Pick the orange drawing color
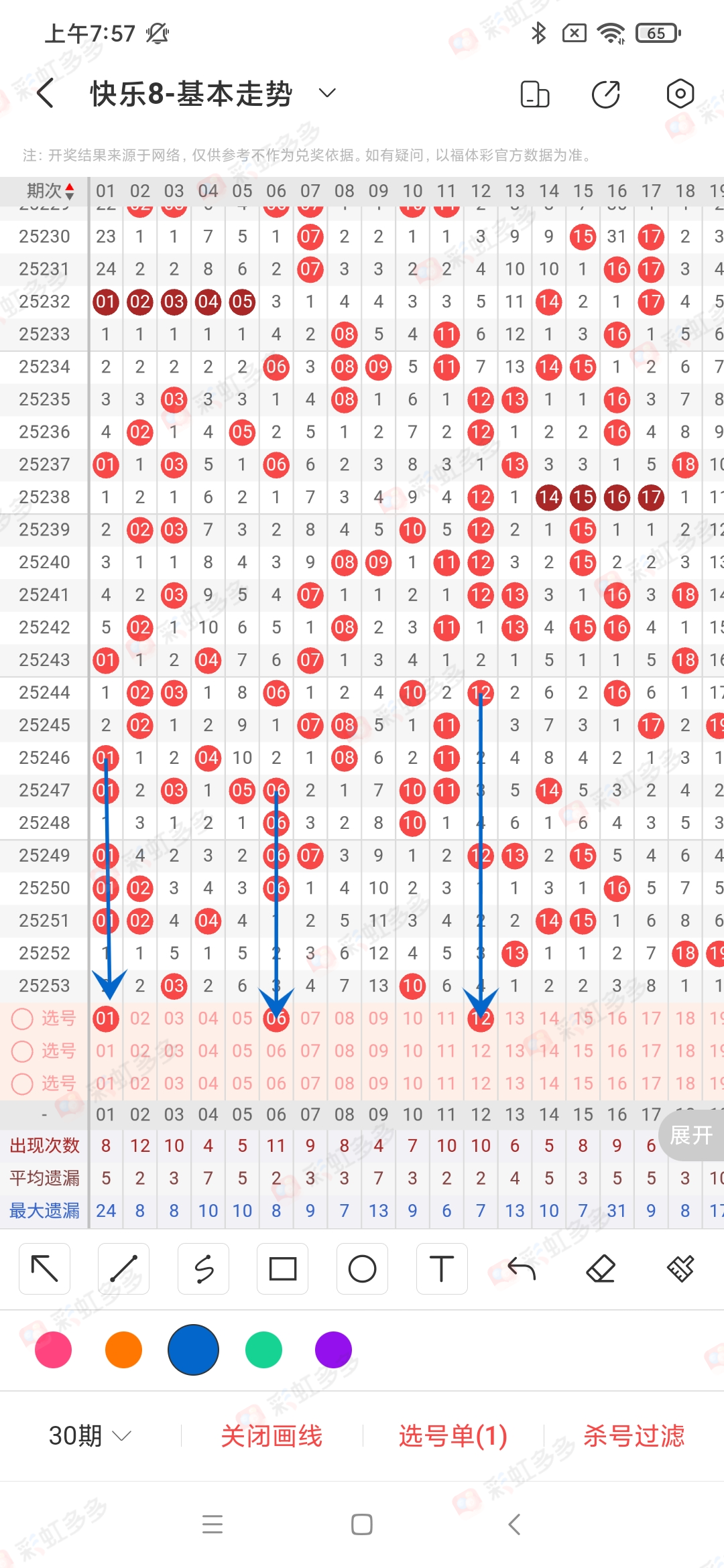The height and width of the screenshot is (1568, 724). click(123, 1350)
